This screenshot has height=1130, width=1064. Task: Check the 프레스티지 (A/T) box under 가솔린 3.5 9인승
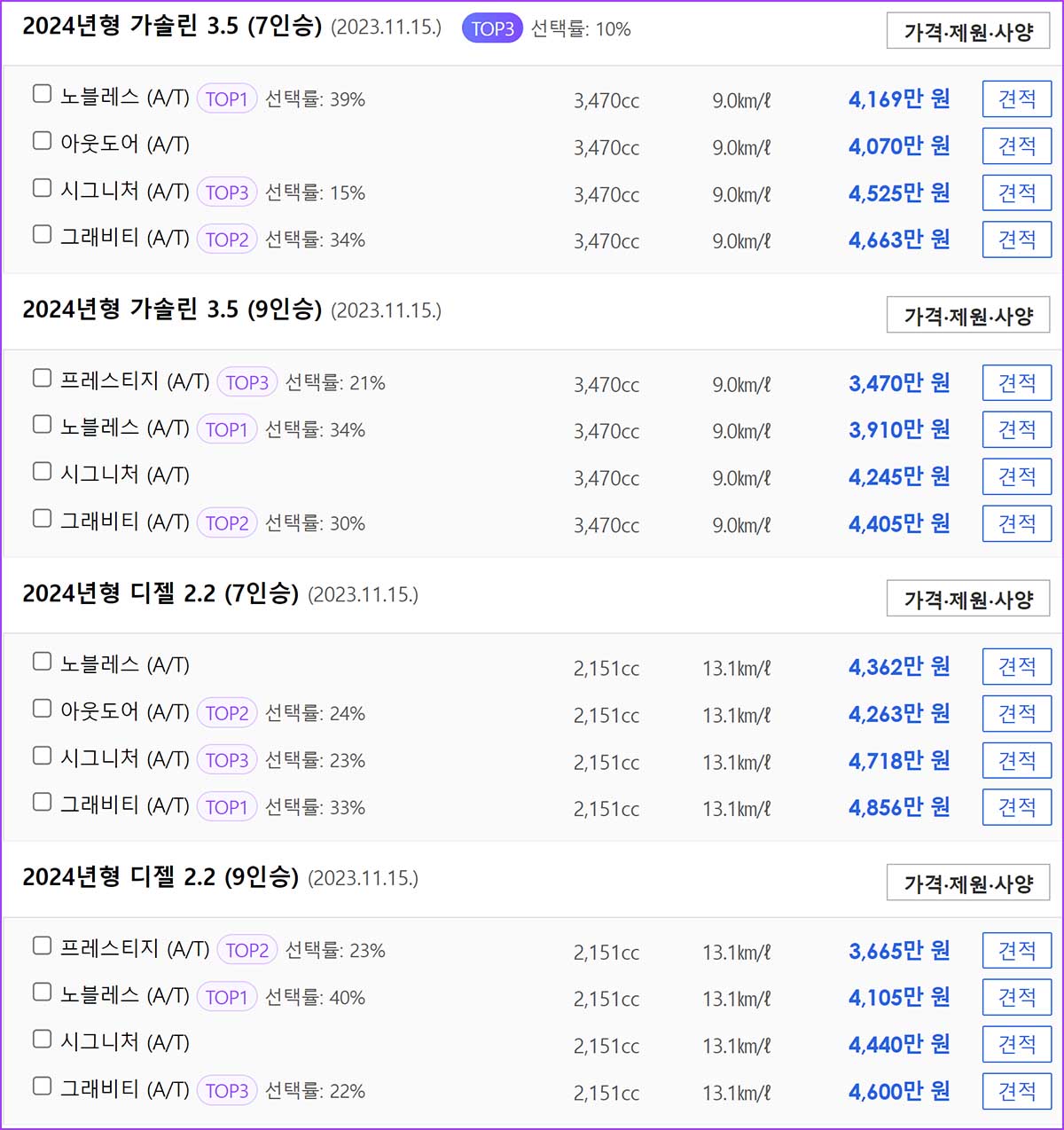(x=42, y=377)
